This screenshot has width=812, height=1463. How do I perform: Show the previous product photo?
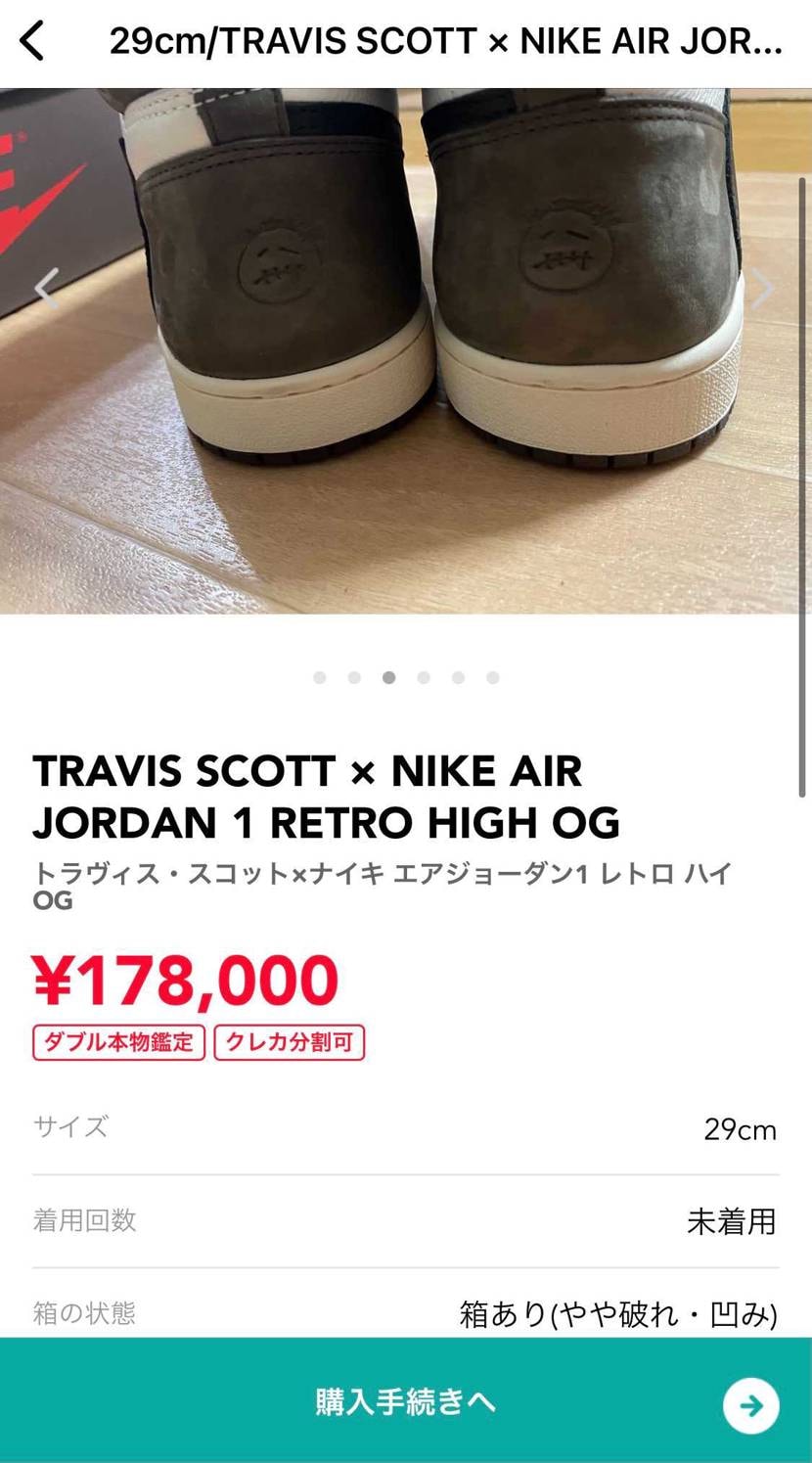click(46, 288)
